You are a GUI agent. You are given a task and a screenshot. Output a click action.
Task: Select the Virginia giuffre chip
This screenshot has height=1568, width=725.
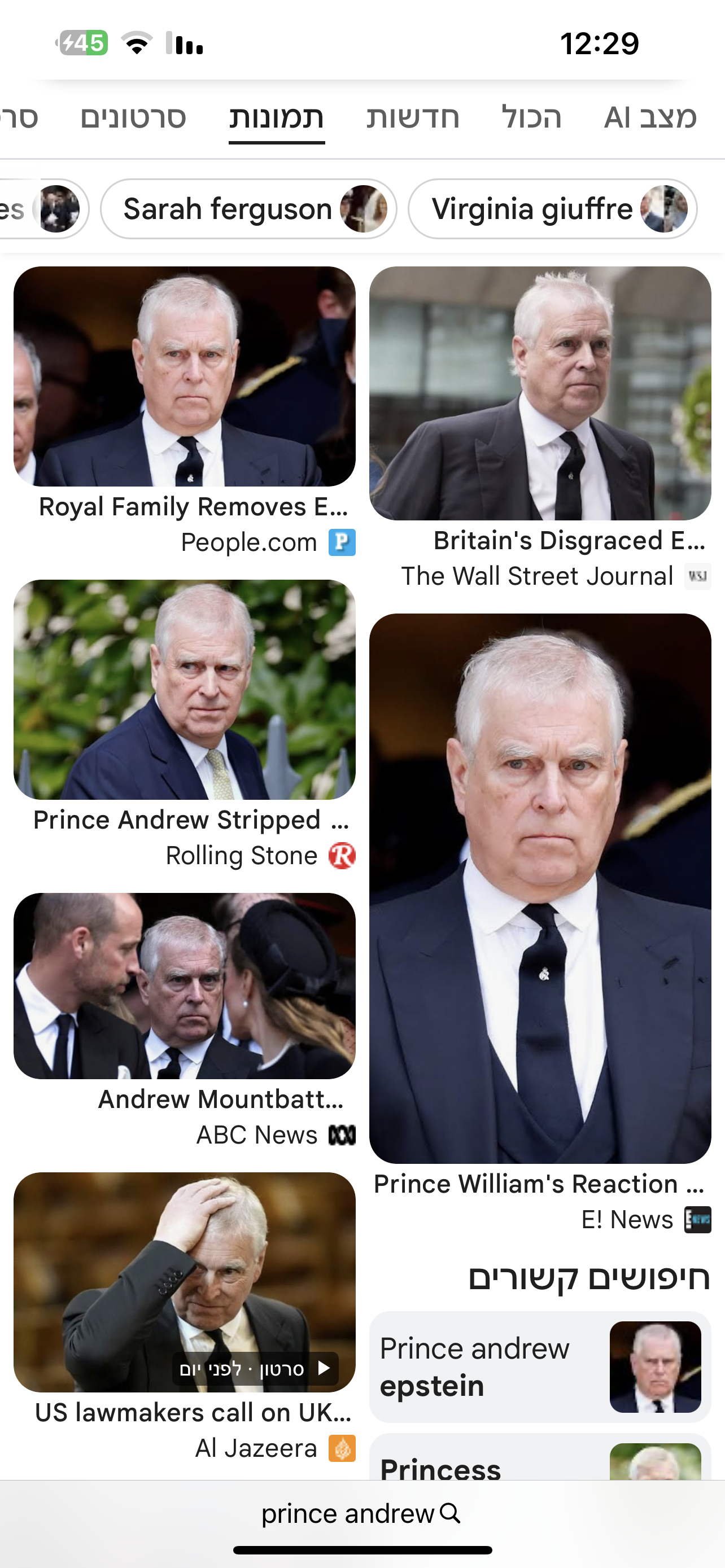552,209
